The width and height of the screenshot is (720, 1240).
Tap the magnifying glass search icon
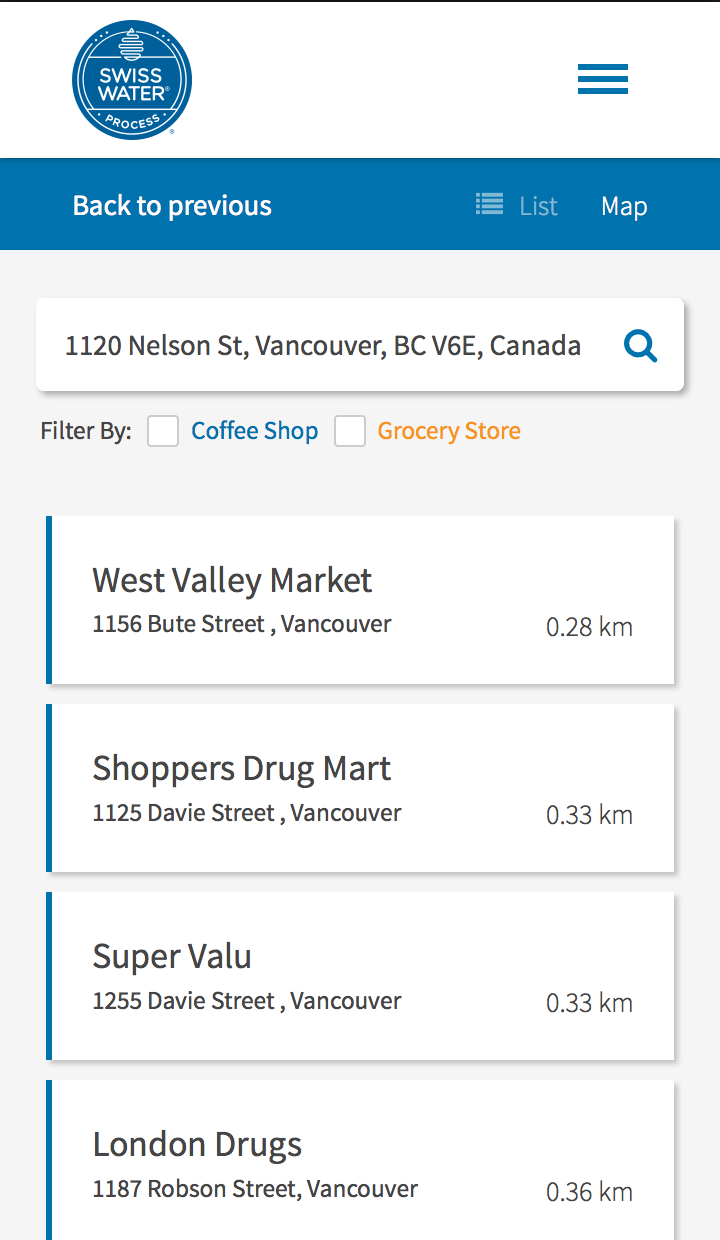641,346
